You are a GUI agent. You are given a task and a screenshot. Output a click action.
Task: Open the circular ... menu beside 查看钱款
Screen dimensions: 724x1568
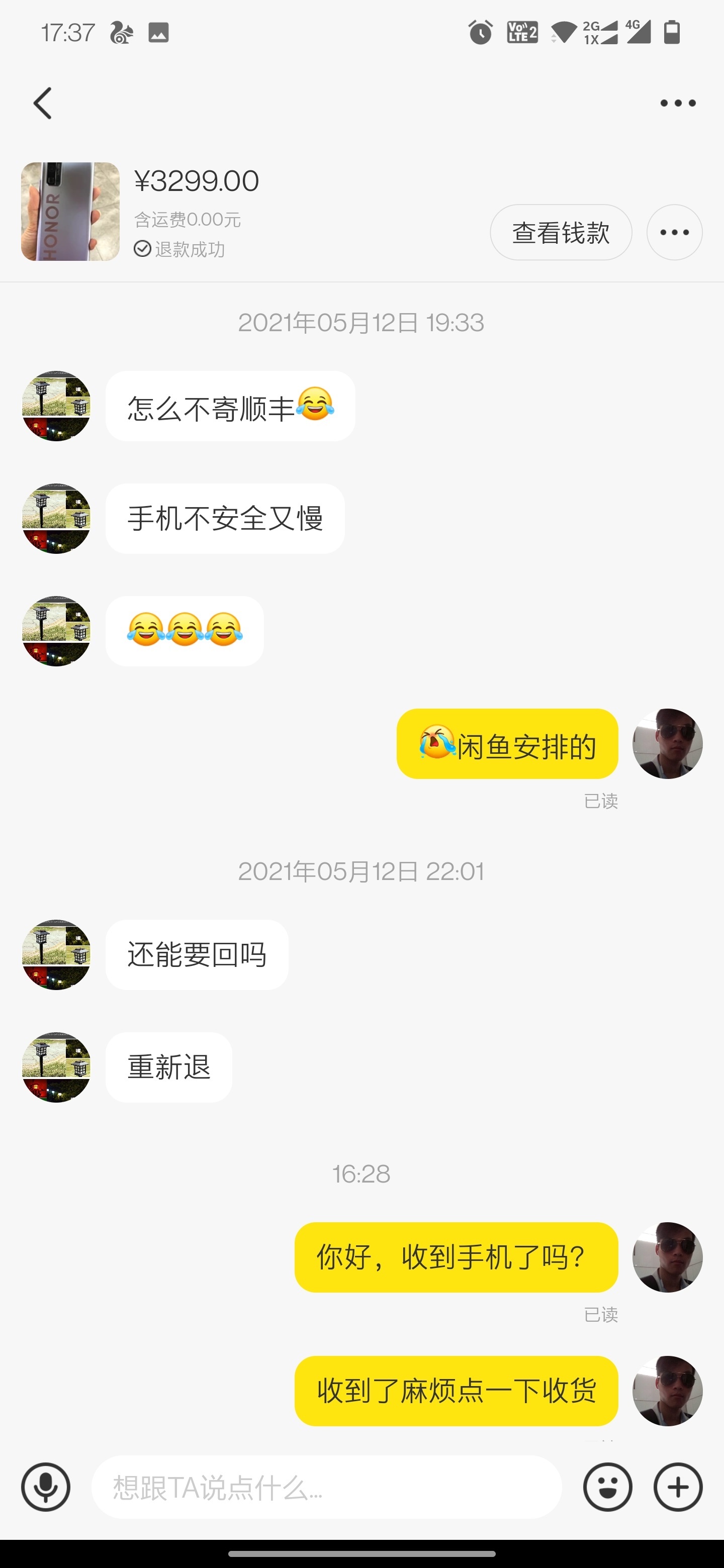tap(674, 232)
